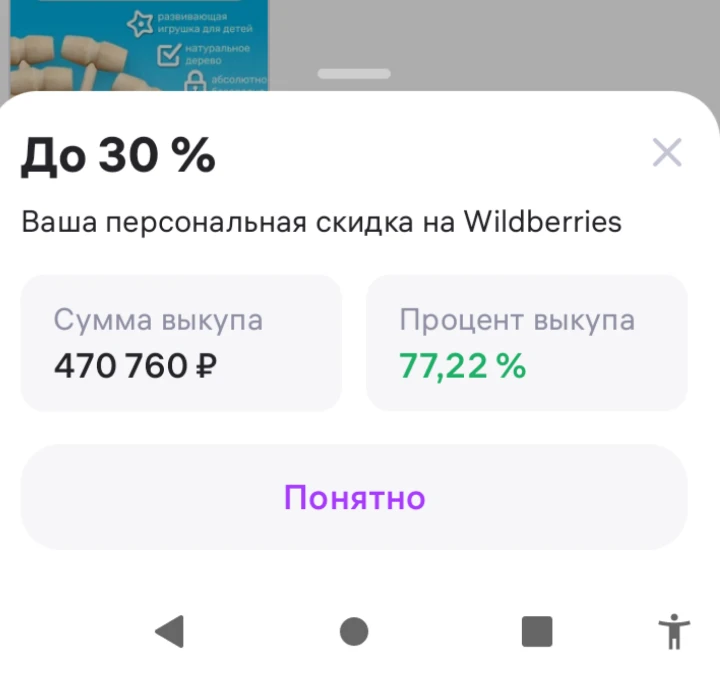Image resolution: width=720 pixels, height=680 pixels.
Task: Confirm with the Понятно button
Action: [x=354, y=497]
